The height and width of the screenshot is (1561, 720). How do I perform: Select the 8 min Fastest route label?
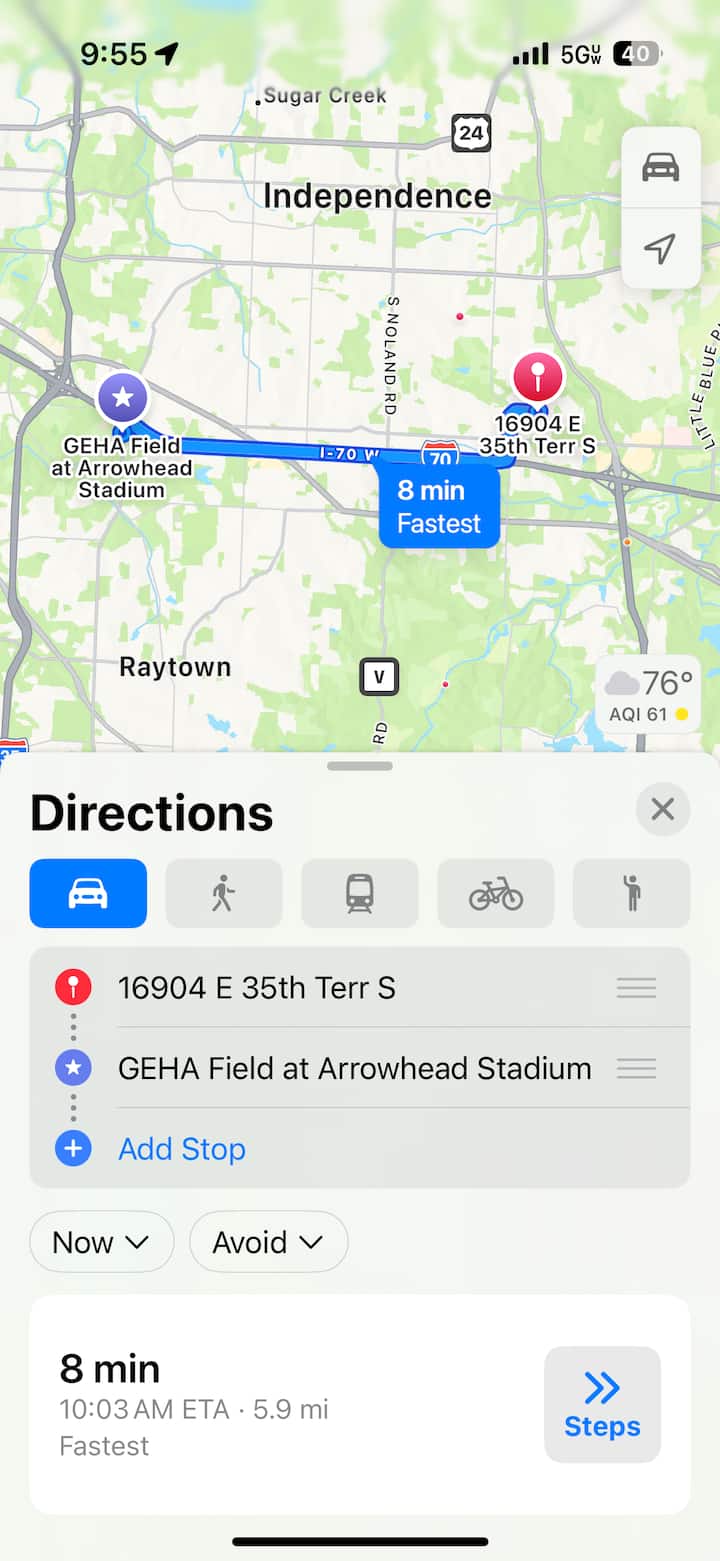[438, 507]
